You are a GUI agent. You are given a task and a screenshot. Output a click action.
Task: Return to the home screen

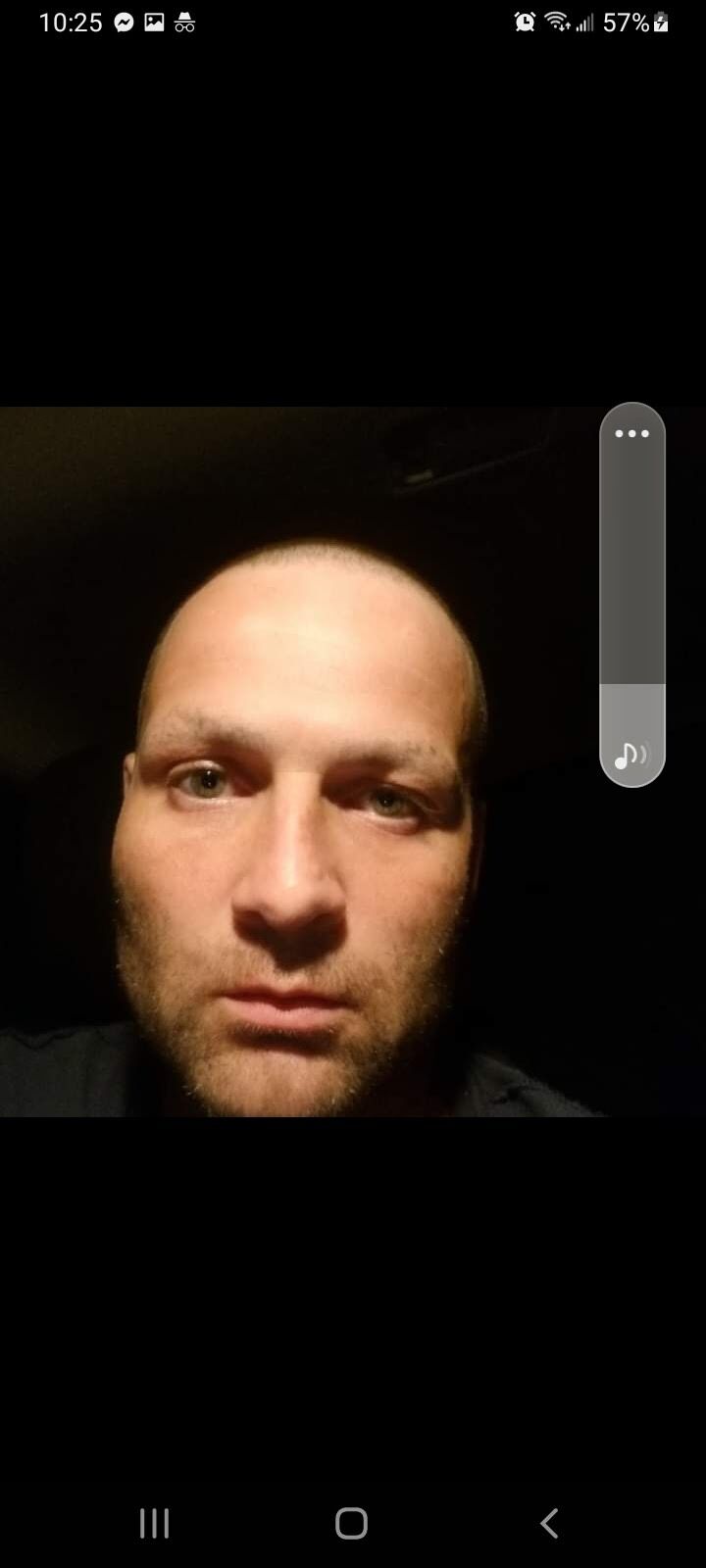[351, 1523]
